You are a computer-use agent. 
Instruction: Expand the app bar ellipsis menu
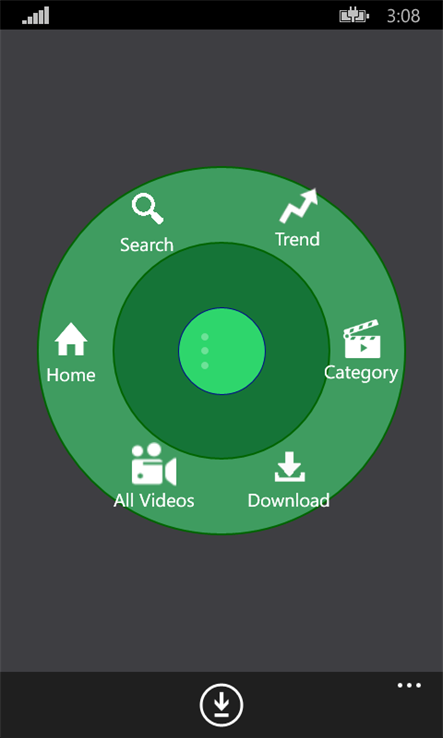coord(409,685)
